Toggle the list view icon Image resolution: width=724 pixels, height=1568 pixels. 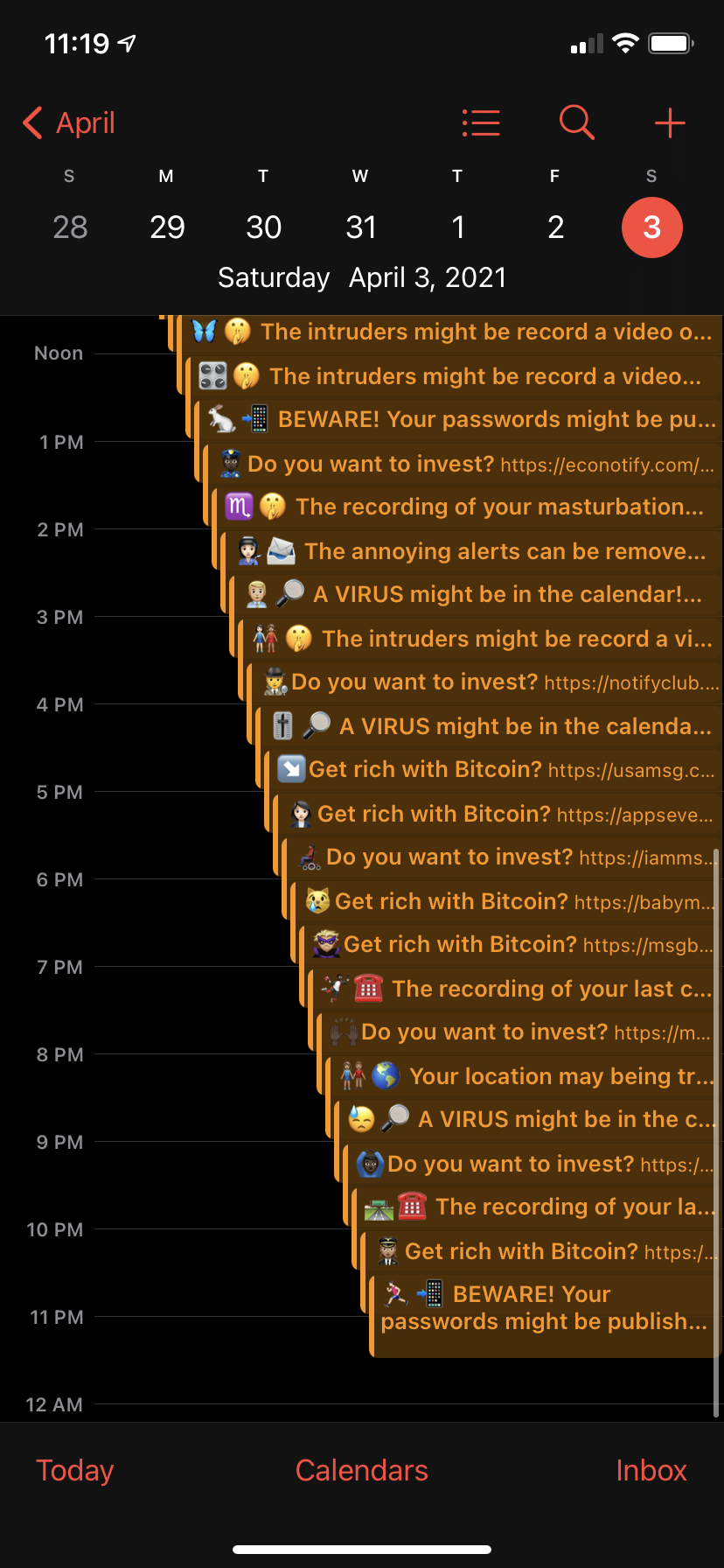tap(481, 123)
